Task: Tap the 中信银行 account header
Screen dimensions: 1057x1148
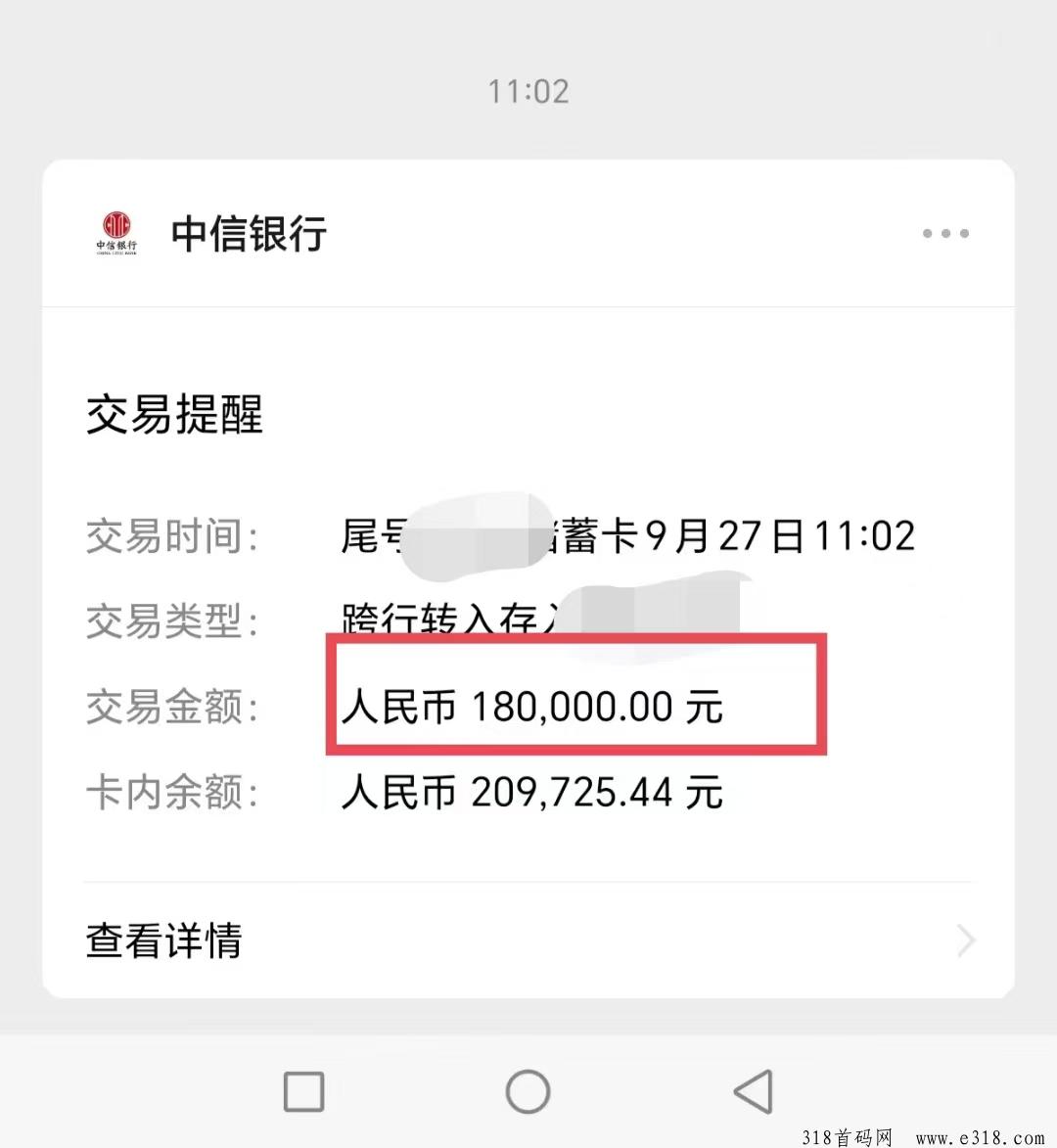Action: point(249,234)
